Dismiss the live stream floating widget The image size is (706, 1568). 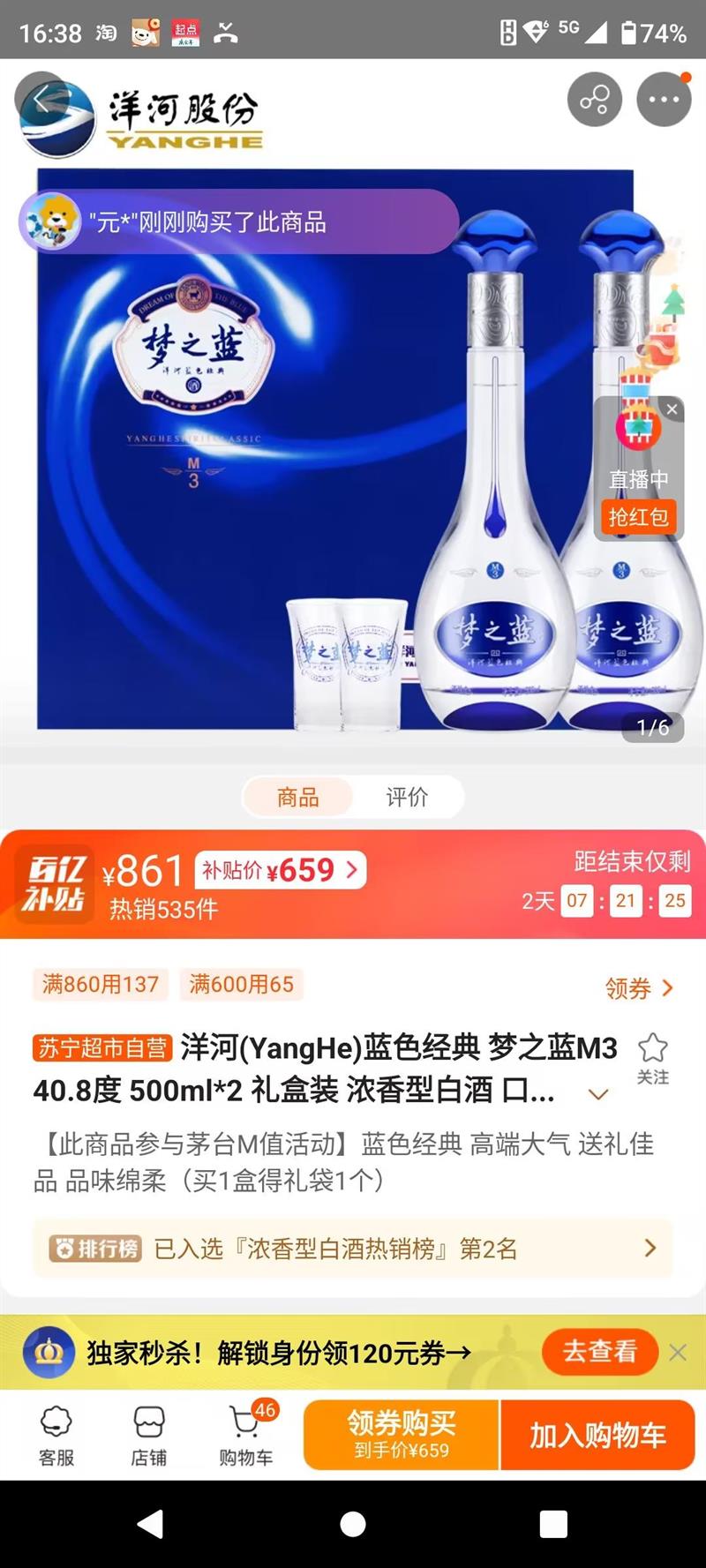pyautogui.click(x=672, y=409)
